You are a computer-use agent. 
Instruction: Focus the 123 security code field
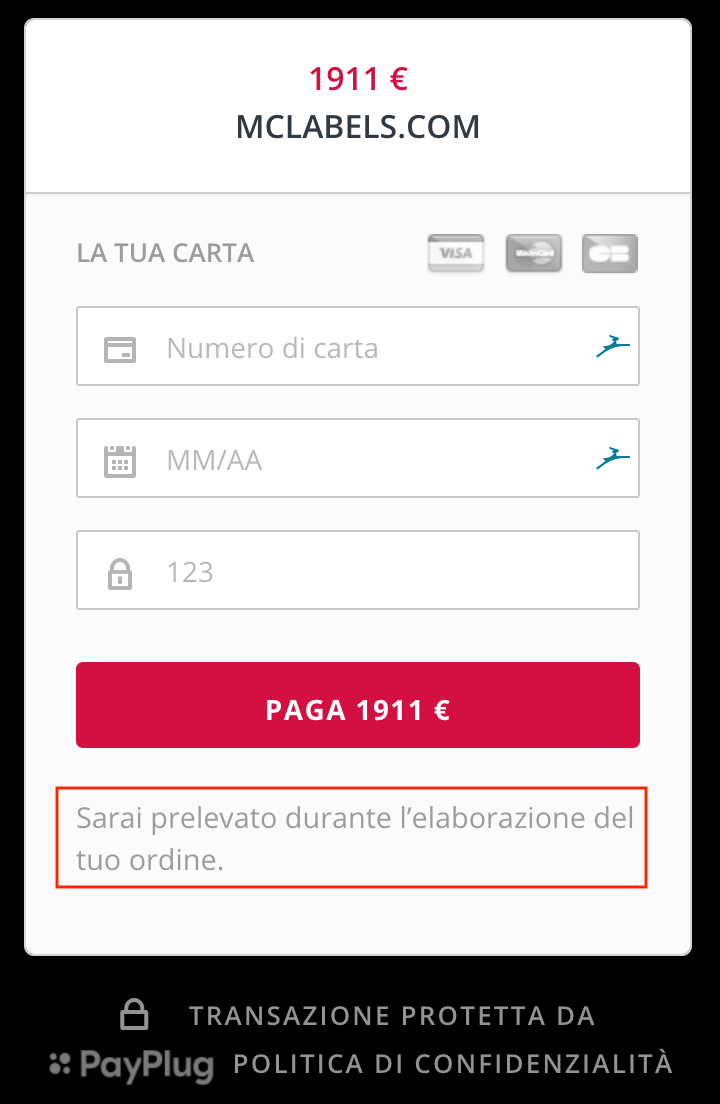pyautogui.click(x=360, y=571)
